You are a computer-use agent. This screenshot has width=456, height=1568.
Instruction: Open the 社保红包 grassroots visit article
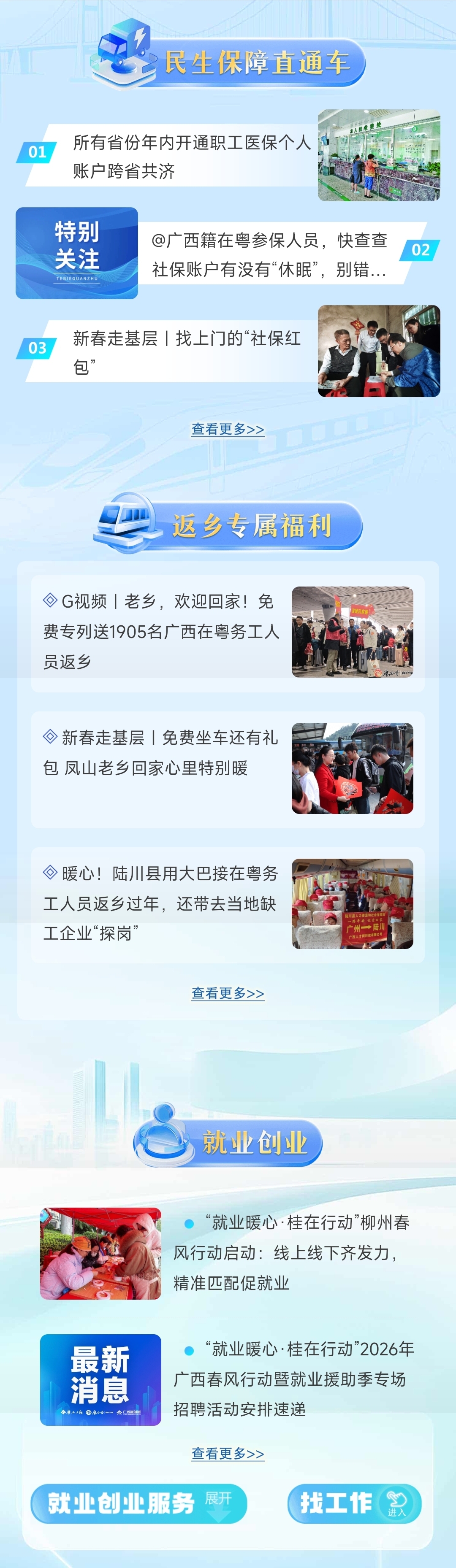pos(186,352)
